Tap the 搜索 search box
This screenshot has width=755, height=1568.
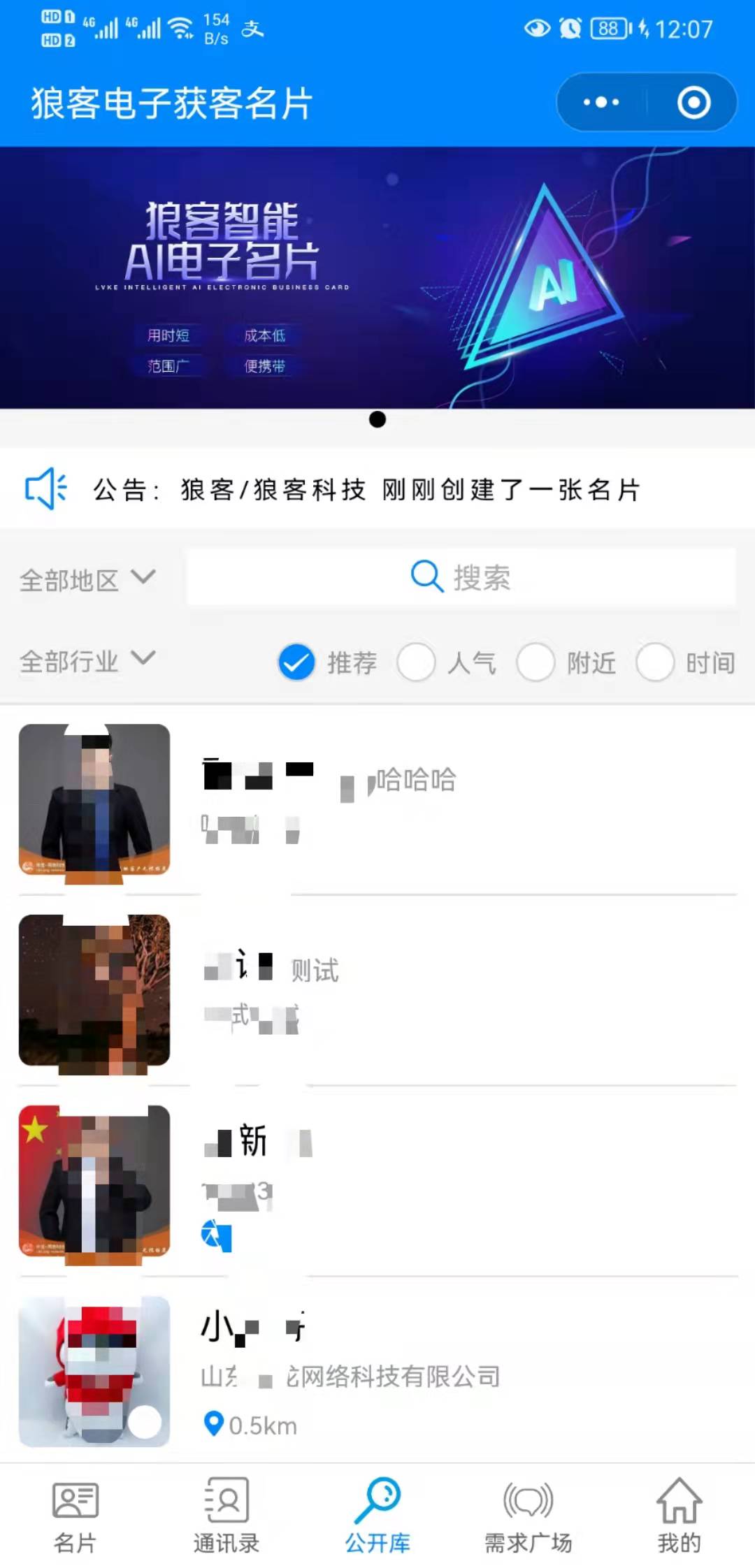point(461,577)
